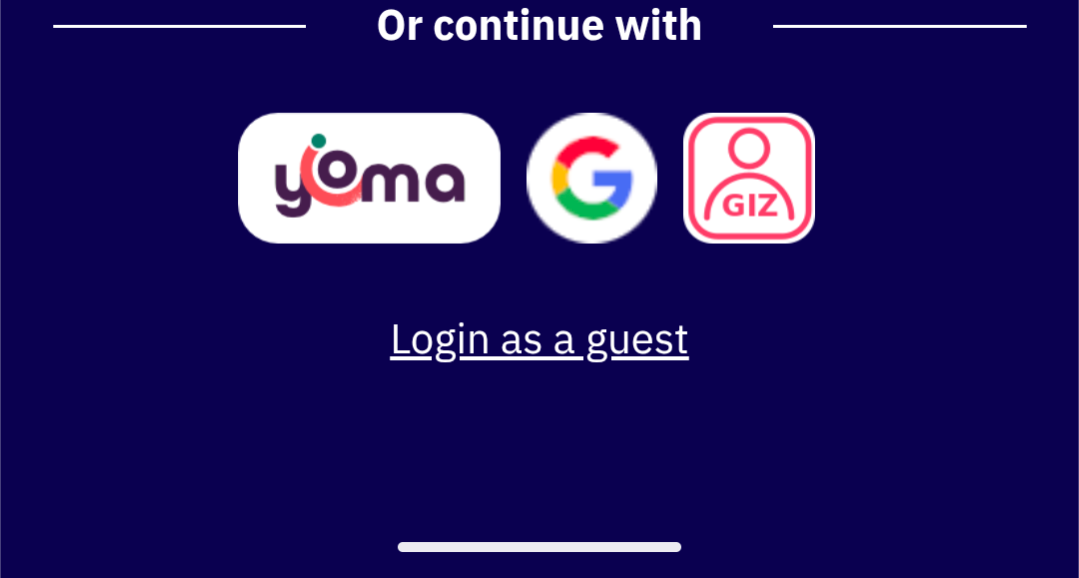This screenshot has height=578, width=1079.
Task: Continue with GIZ login
Action: tap(748, 178)
